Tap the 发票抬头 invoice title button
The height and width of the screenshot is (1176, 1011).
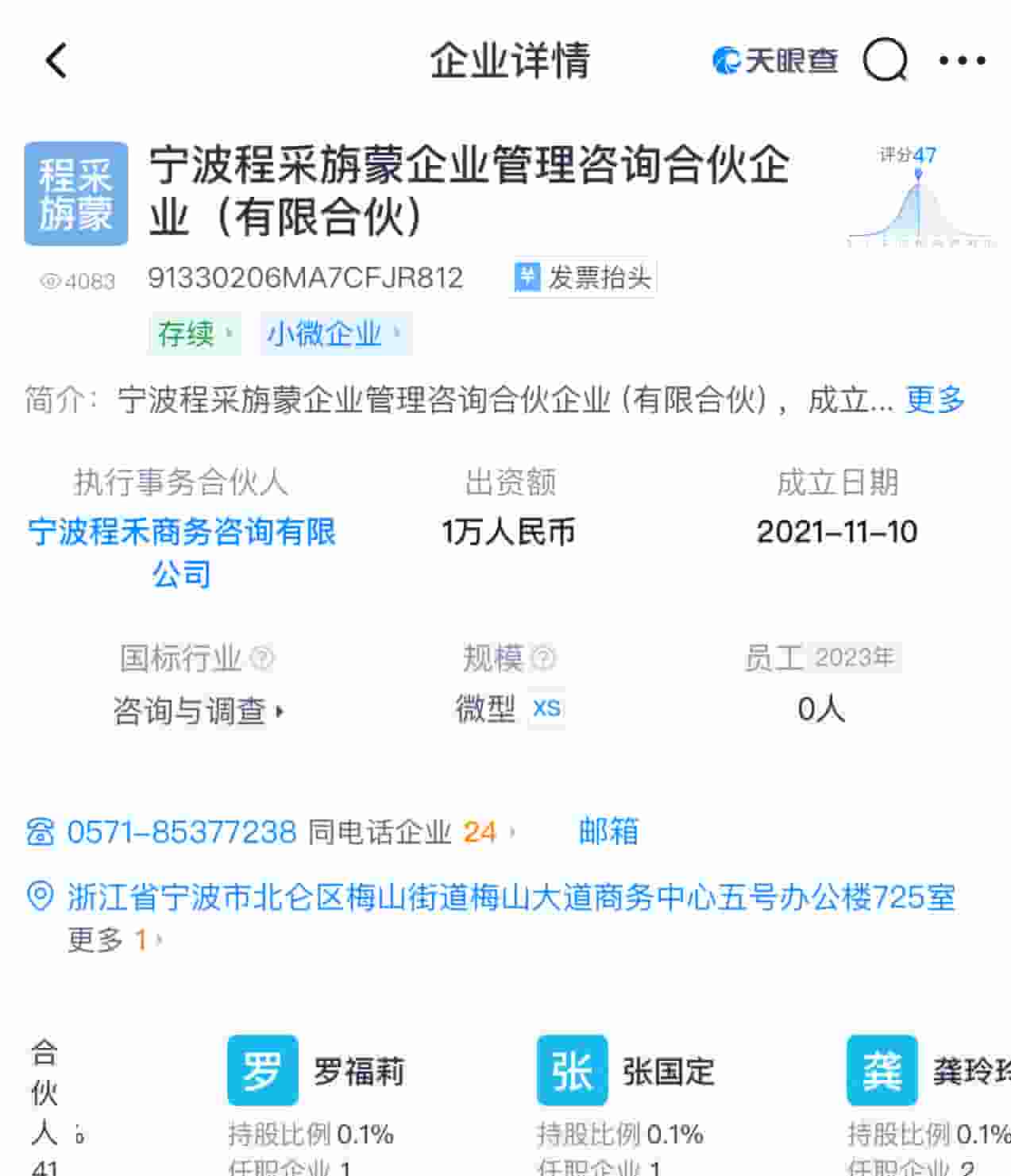coord(583,278)
